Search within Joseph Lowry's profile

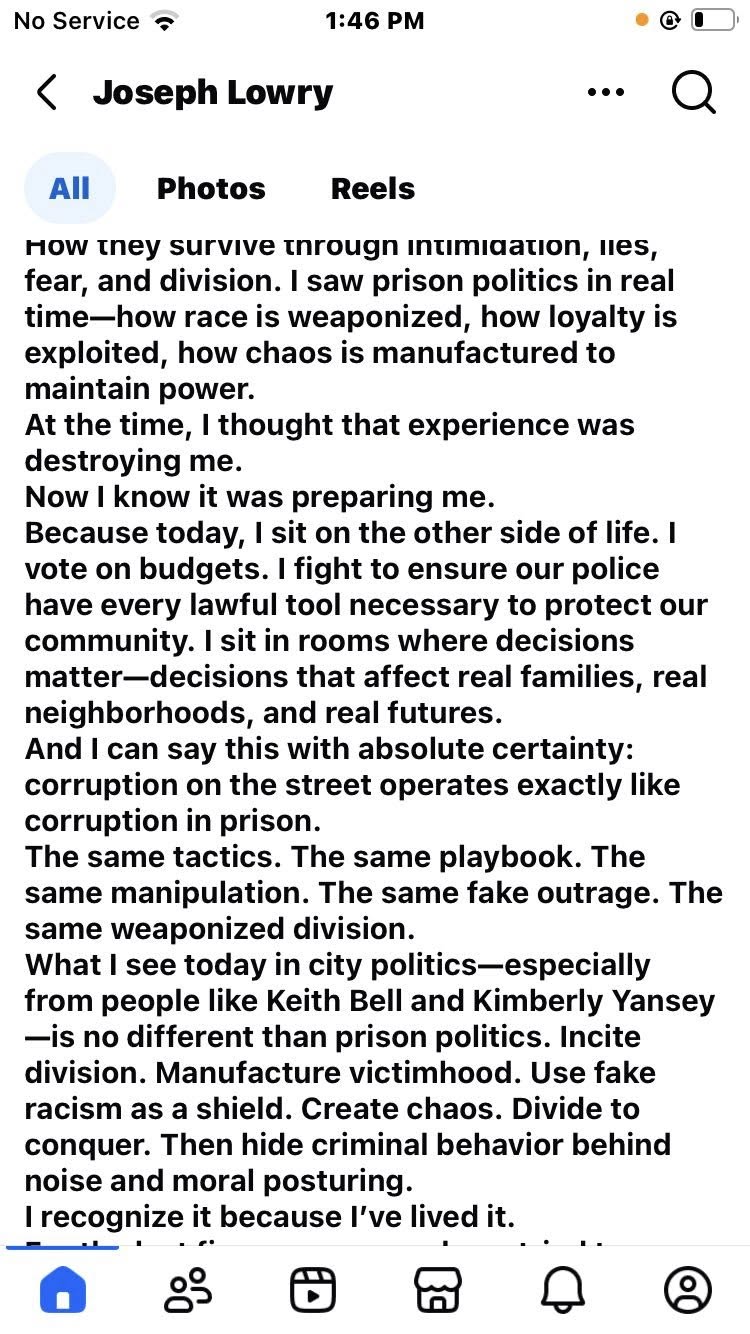click(x=692, y=93)
